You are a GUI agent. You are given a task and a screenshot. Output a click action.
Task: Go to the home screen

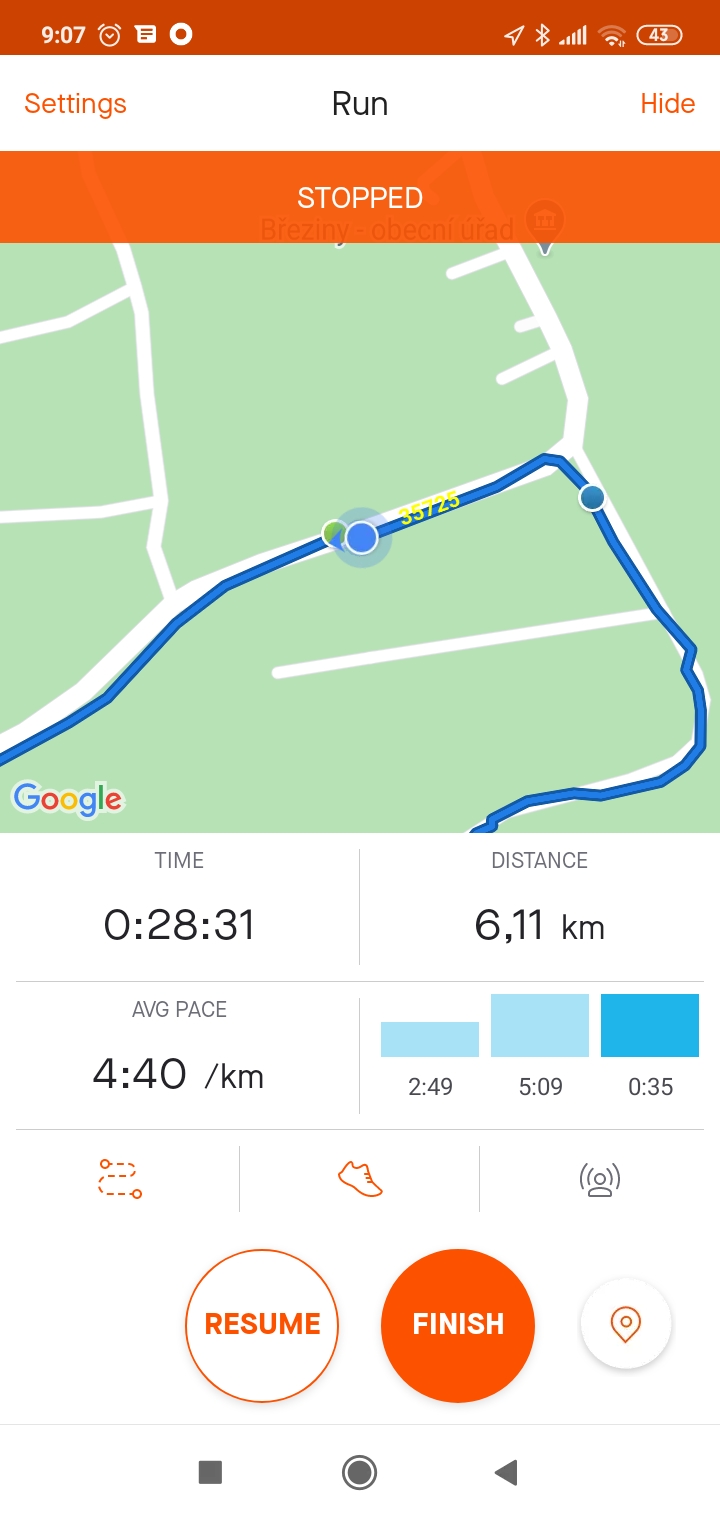pyautogui.click(x=359, y=1472)
